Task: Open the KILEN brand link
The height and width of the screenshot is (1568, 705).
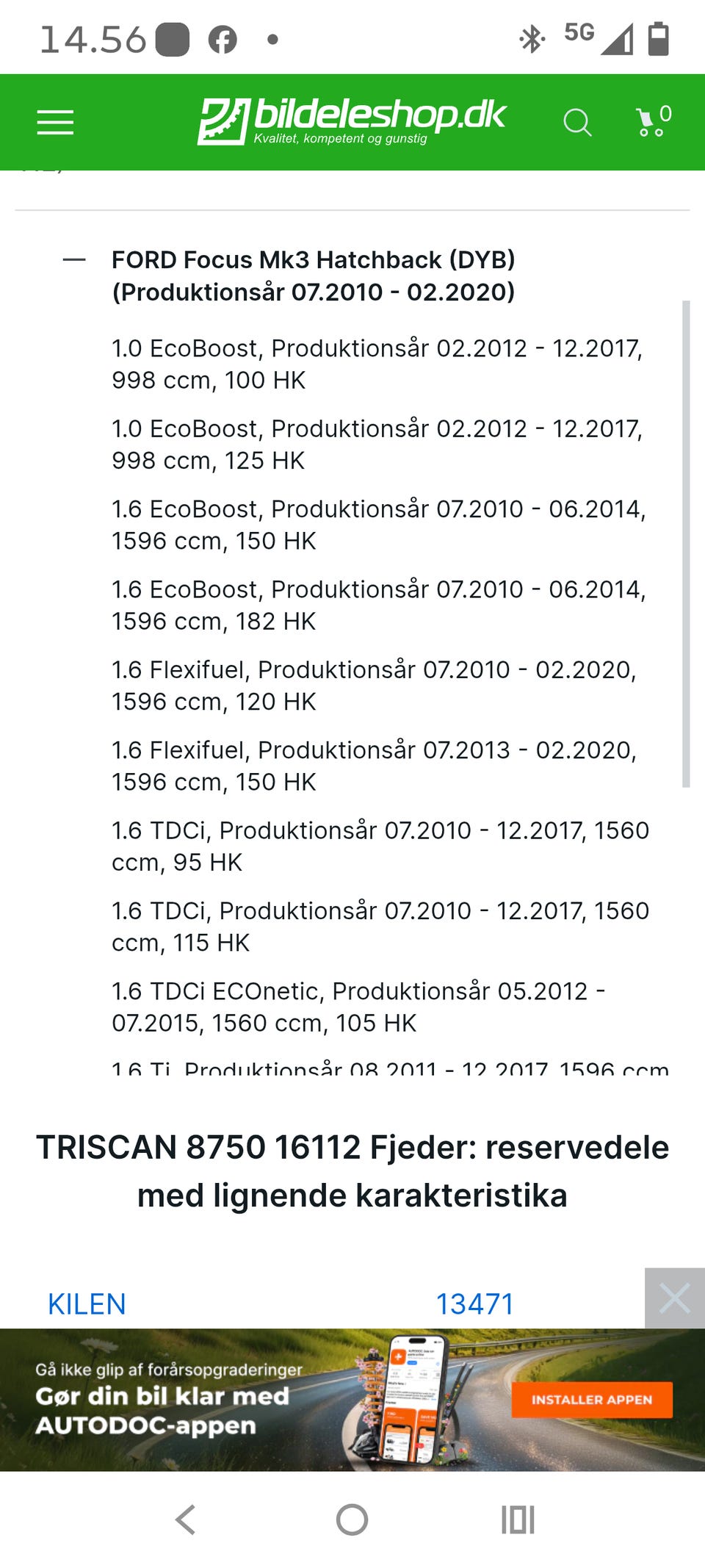Action: [x=87, y=1304]
